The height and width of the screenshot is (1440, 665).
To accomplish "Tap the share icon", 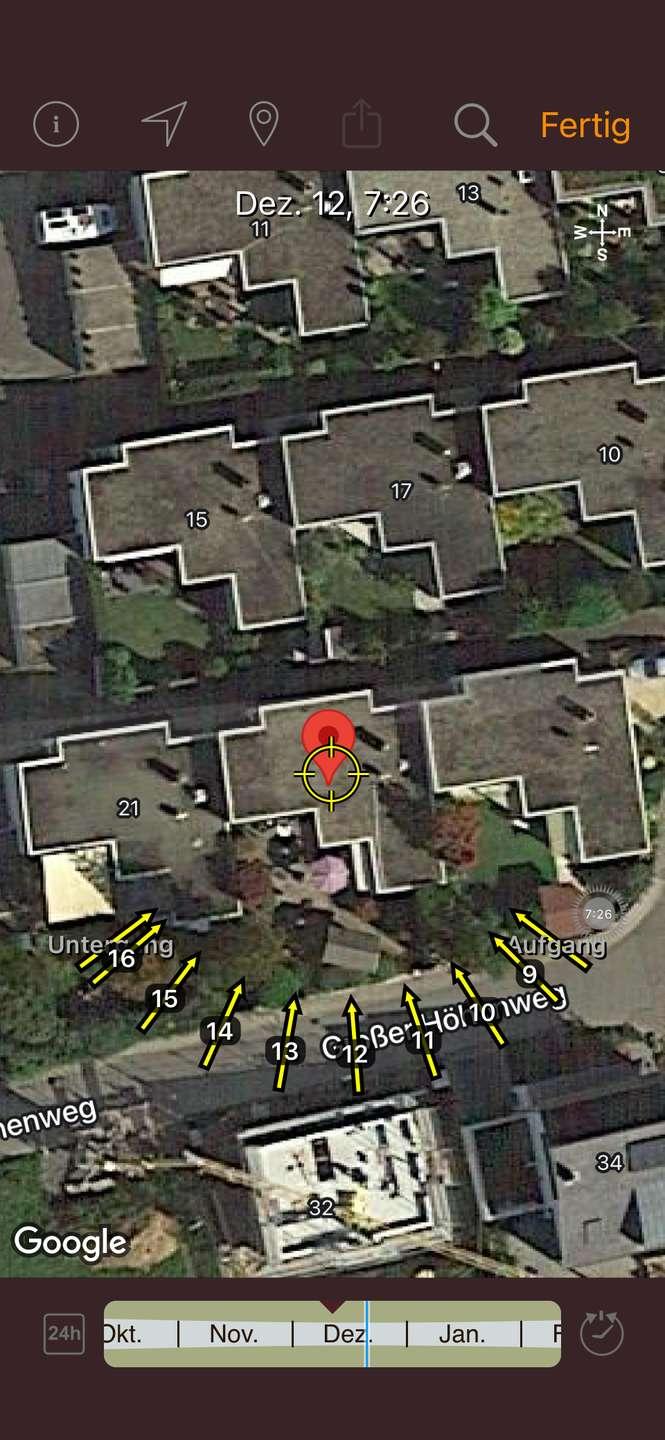I will pyautogui.click(x=361, y=126).
